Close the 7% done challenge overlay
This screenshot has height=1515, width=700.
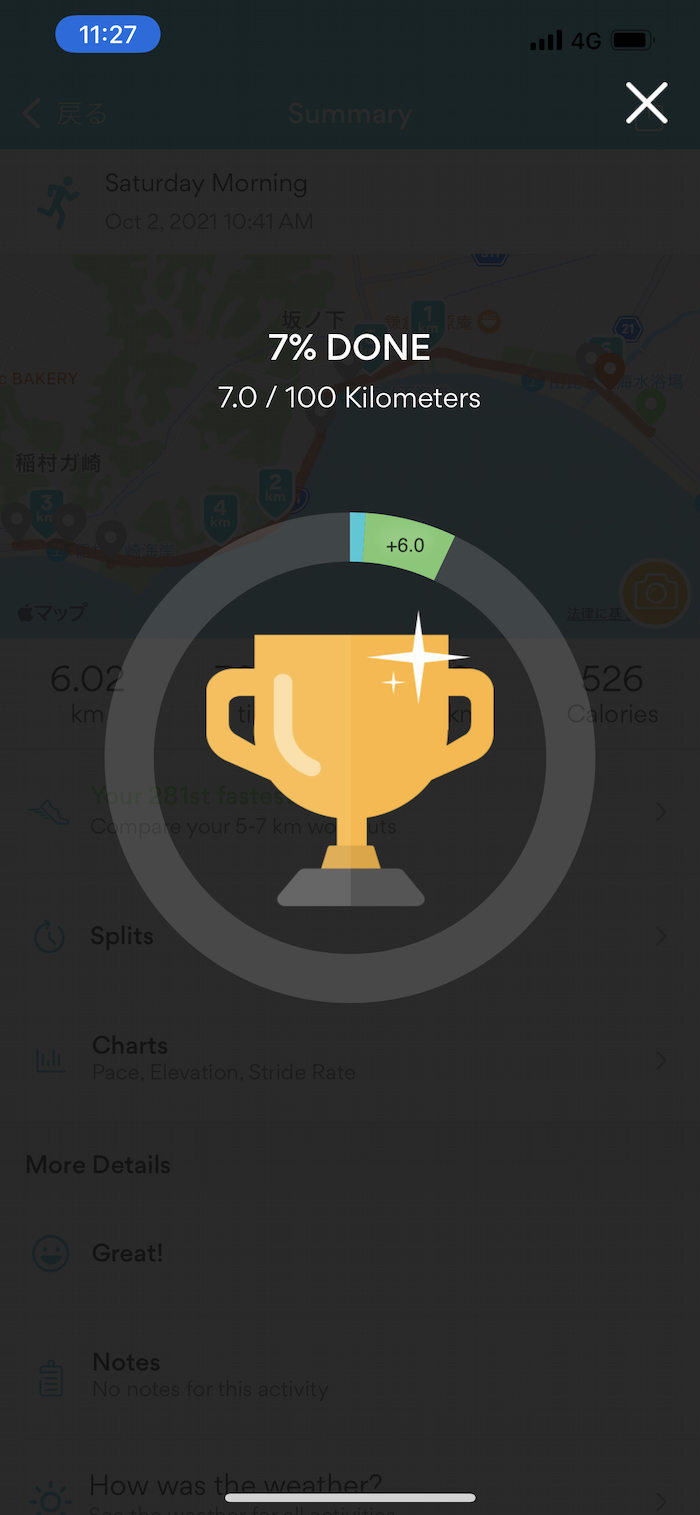[646, 103]
